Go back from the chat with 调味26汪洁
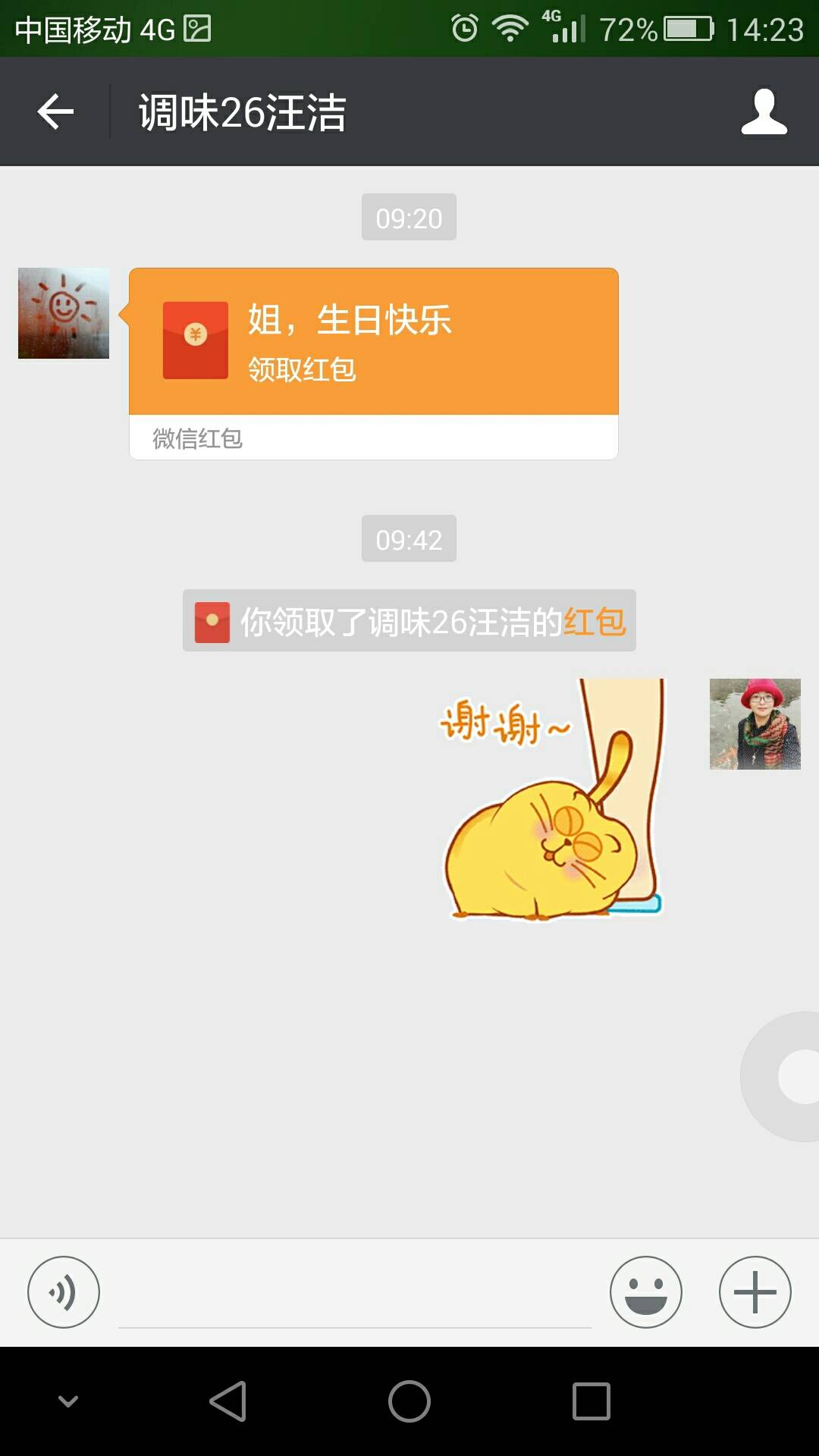819x1456 pixels. 55,112
